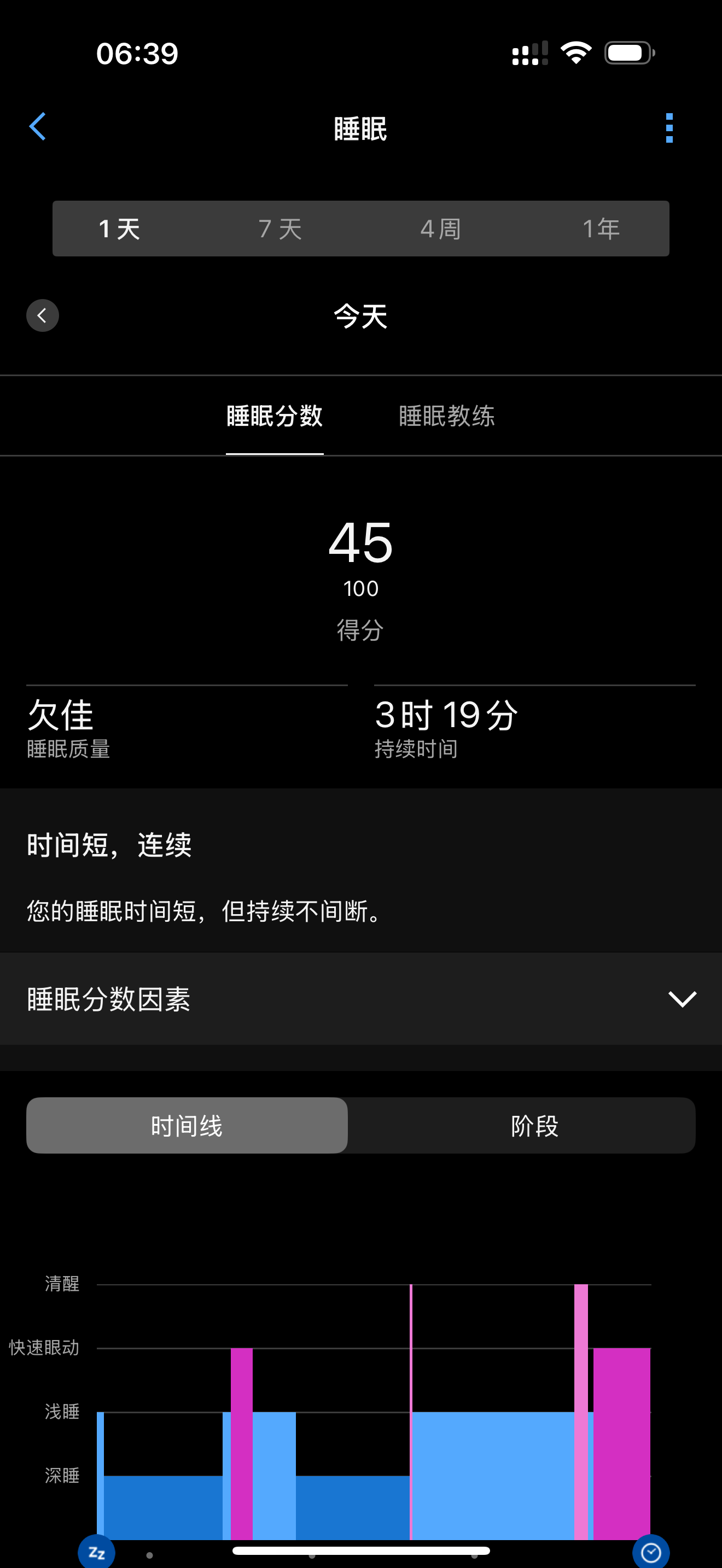Switch to the 7天 range

[280, 229]
